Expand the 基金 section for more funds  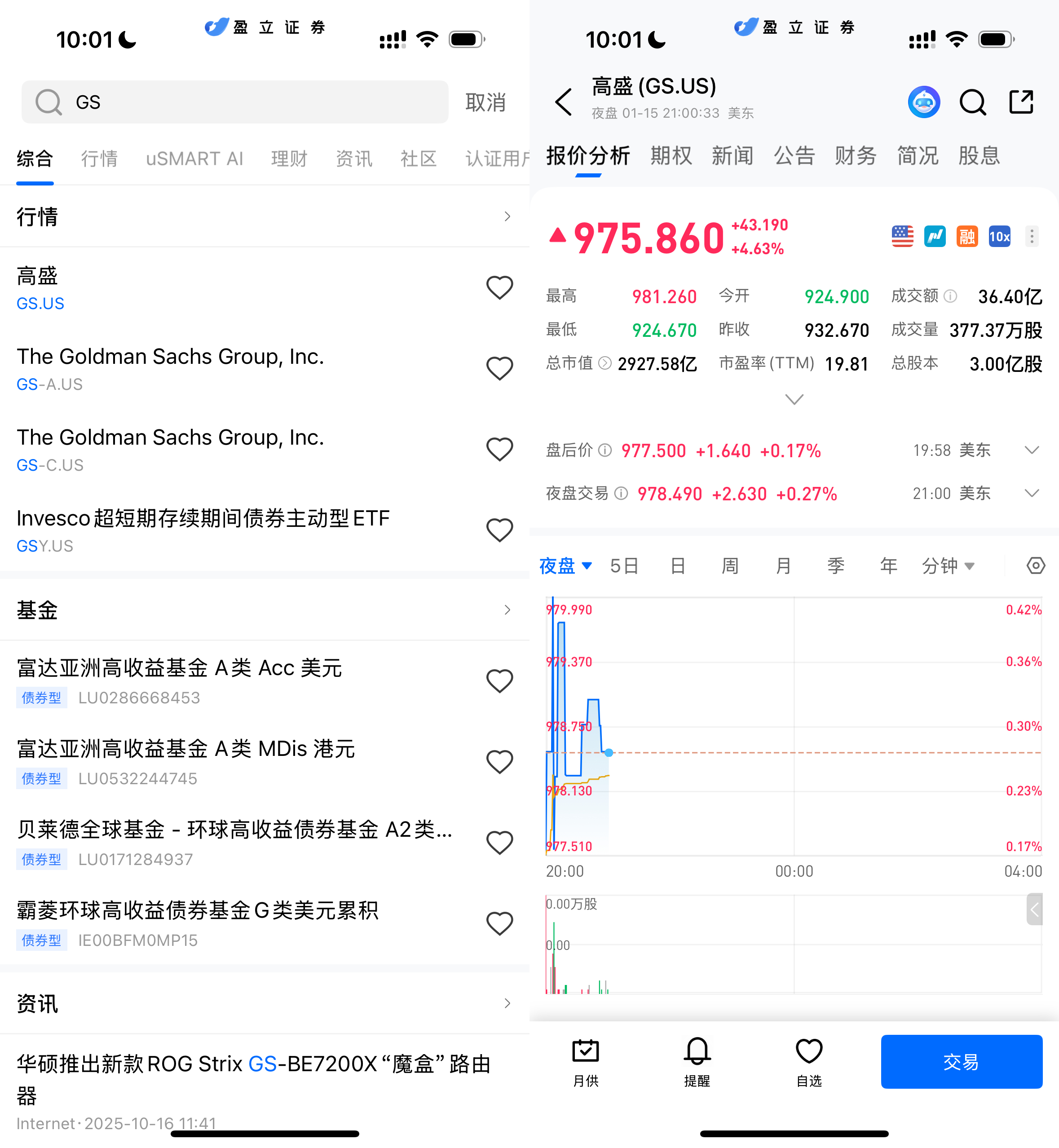click(x=507, y=610)
